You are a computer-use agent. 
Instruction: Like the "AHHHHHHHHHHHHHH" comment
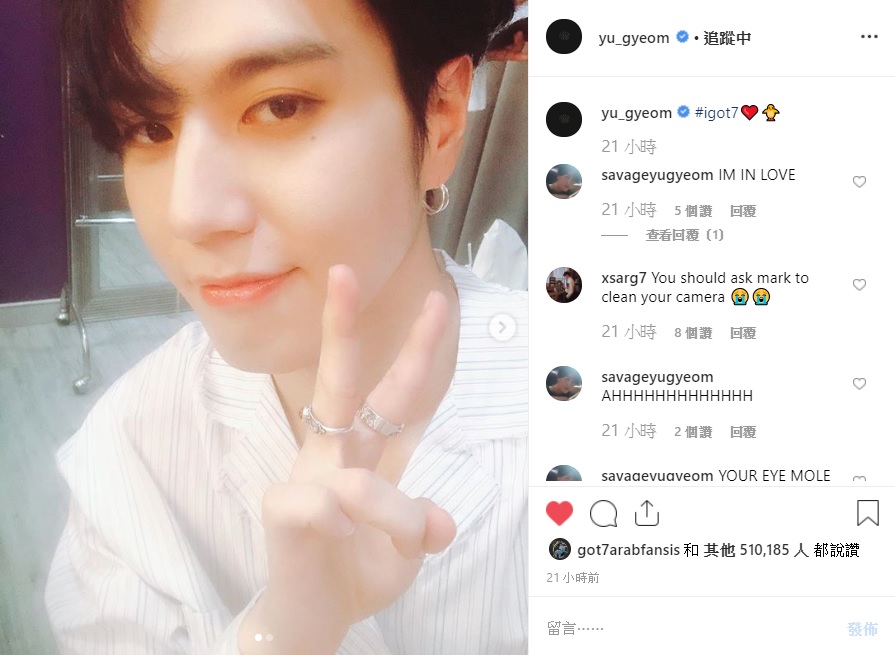click(x=859, y=384)
